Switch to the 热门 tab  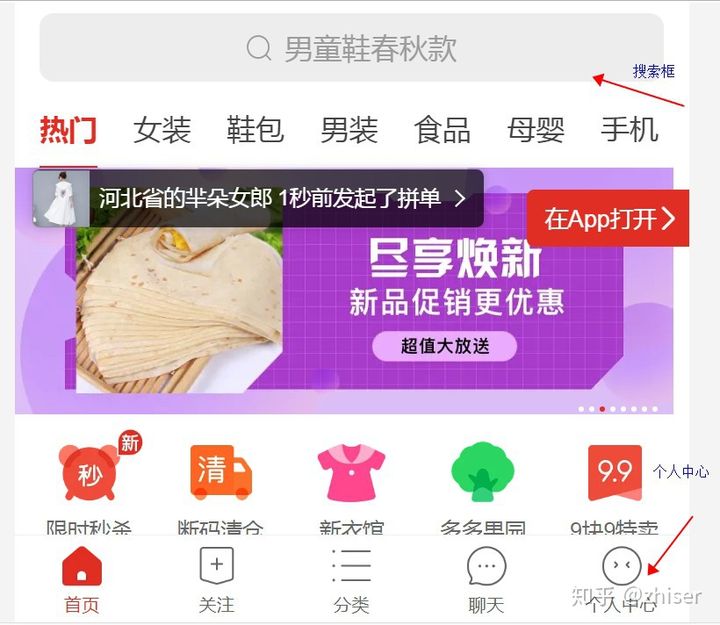[68, 130]
